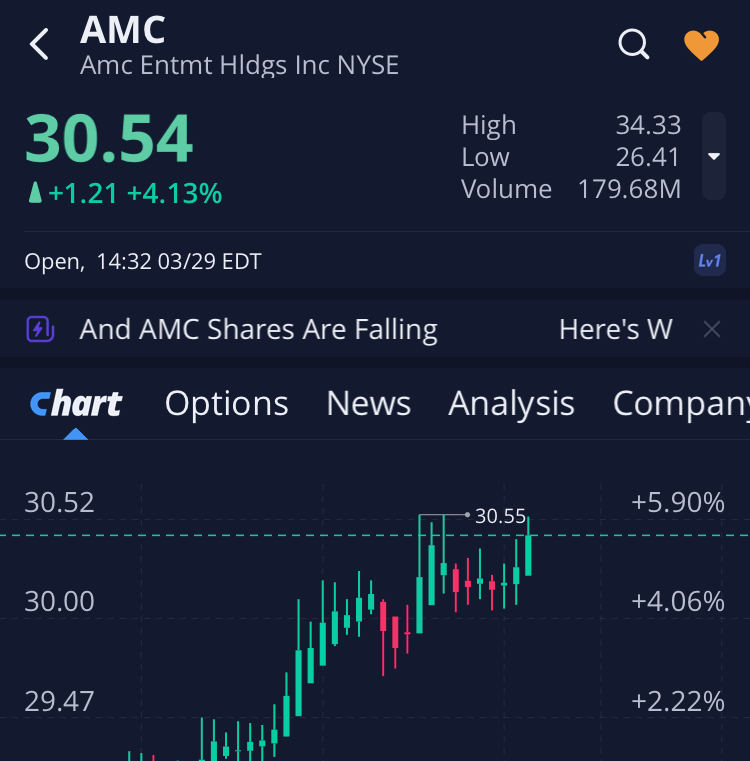The height and width of the screenshot is (761, 750).
Task: Expand the quote details dropdown
Action: coord(713,156)
